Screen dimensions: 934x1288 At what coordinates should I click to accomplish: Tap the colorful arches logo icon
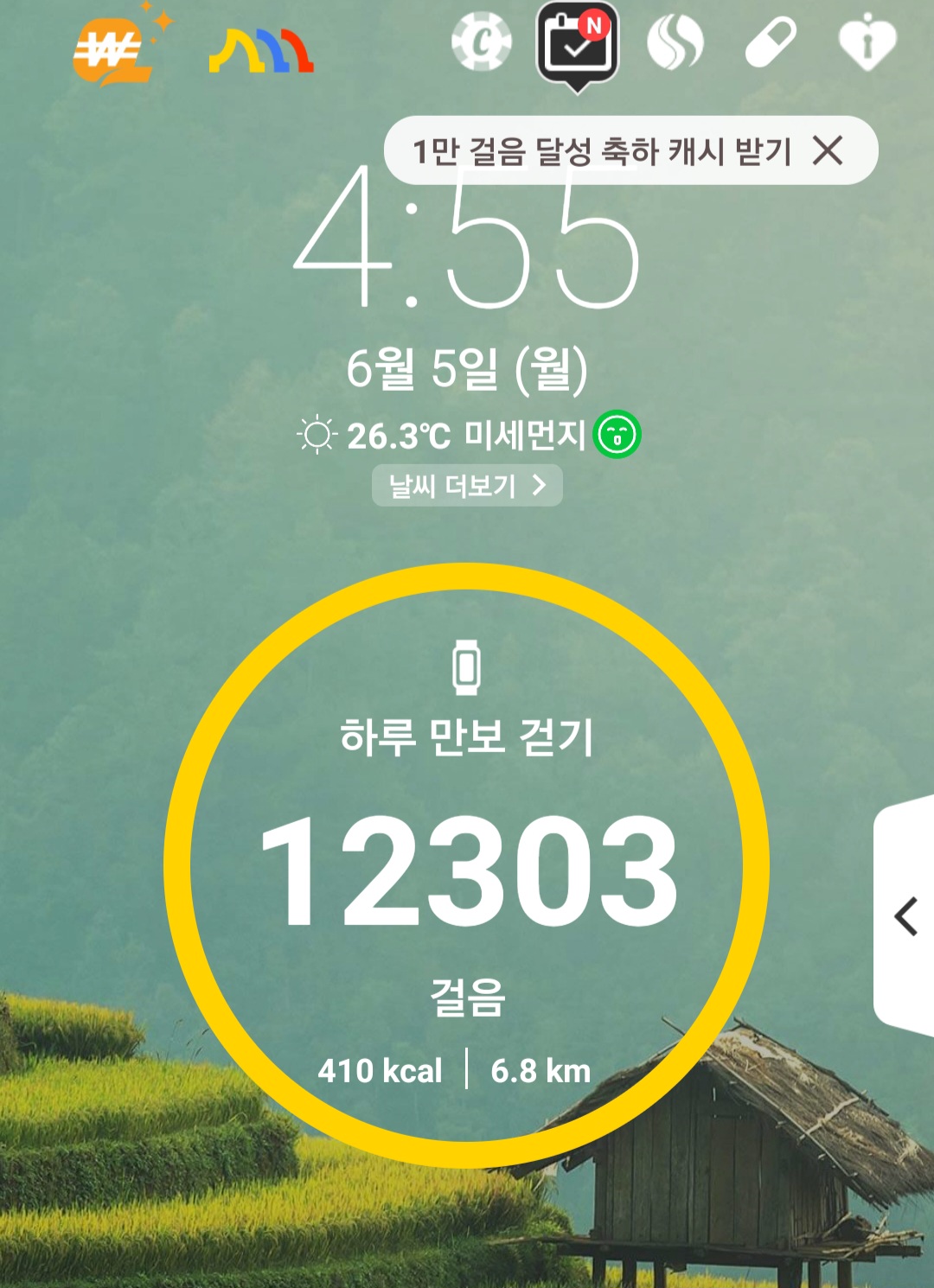pyautogui.click(x=261, y=51)
